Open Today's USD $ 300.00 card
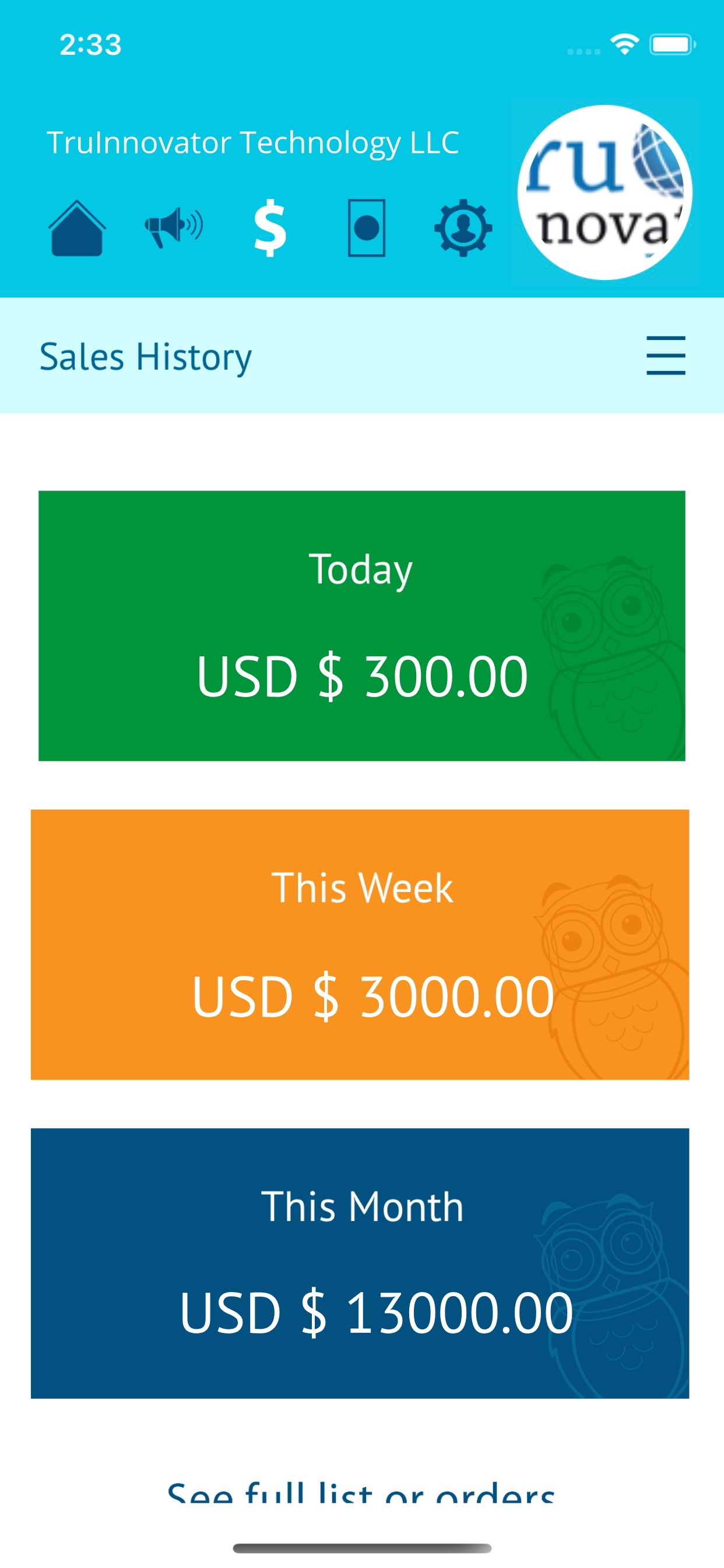 tap(361, 626)
